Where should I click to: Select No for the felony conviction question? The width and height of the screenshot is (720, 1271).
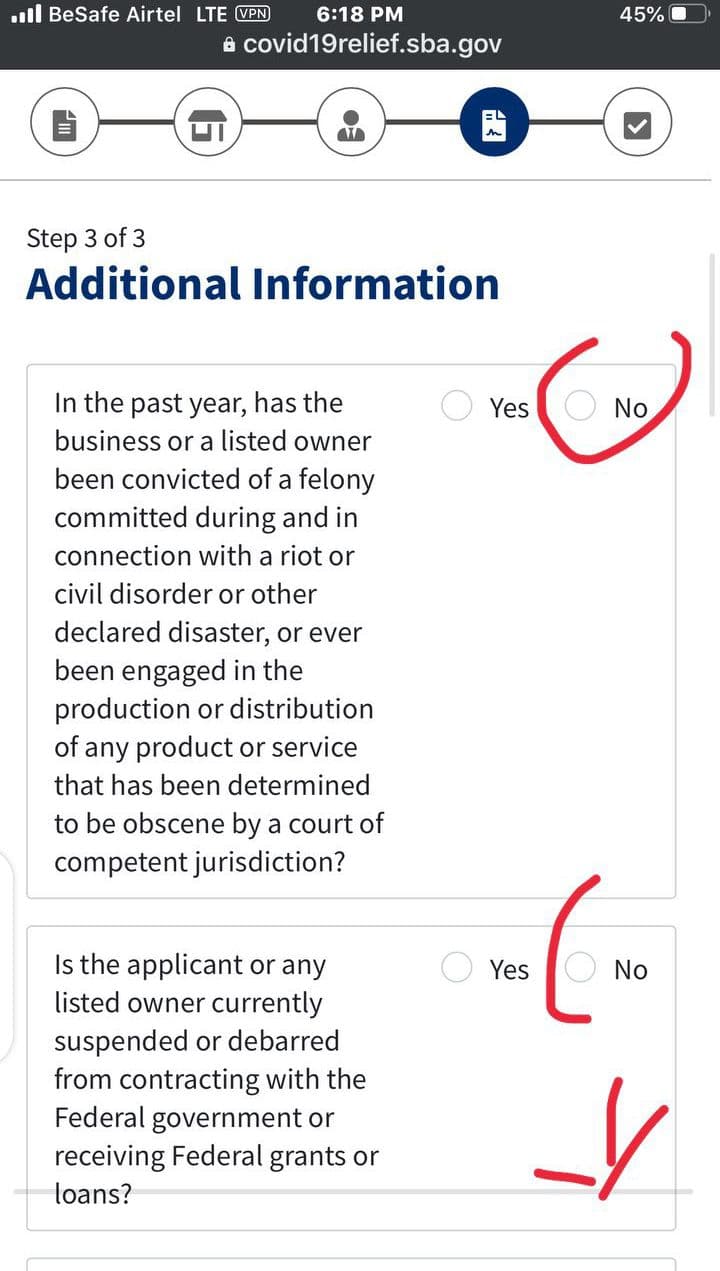coord(581,406)
